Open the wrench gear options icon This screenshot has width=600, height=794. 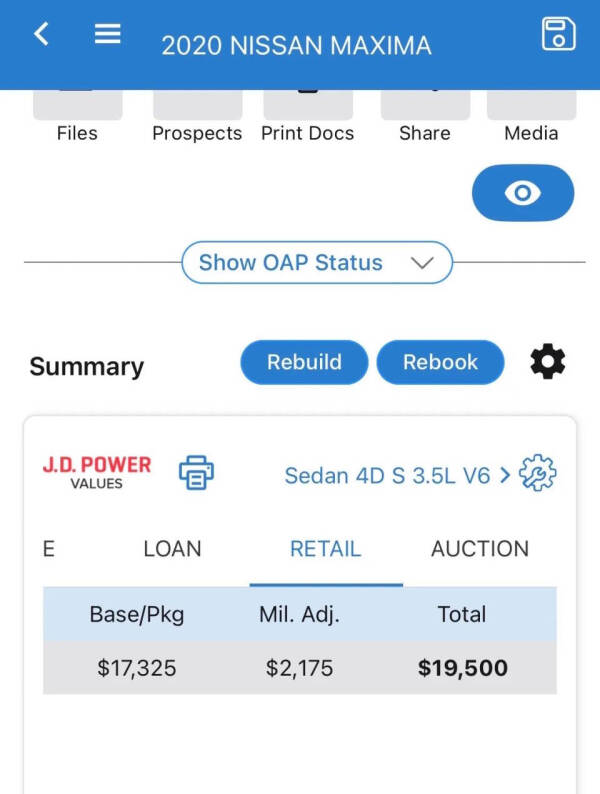pos(538,474)
